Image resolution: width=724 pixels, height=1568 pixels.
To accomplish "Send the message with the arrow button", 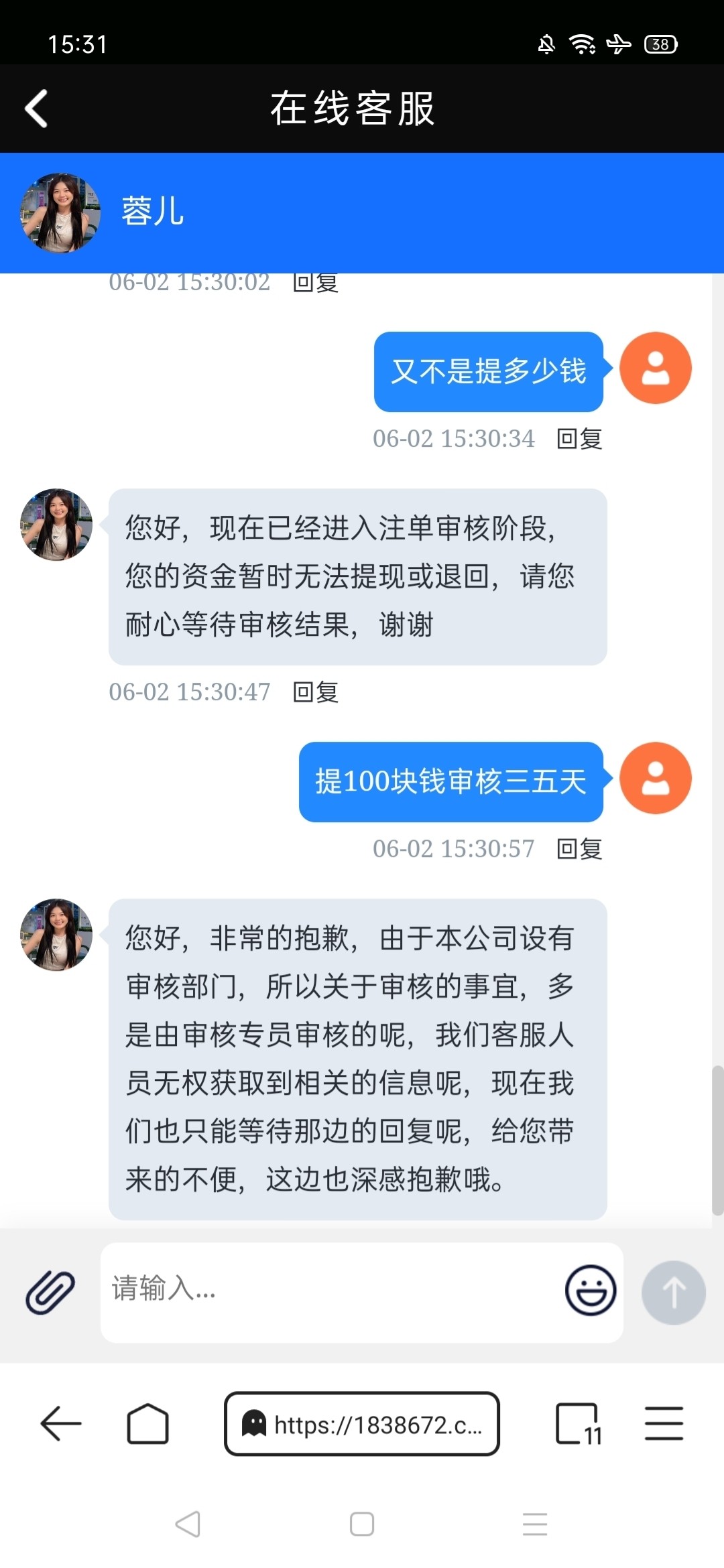I will point(673,1292).
